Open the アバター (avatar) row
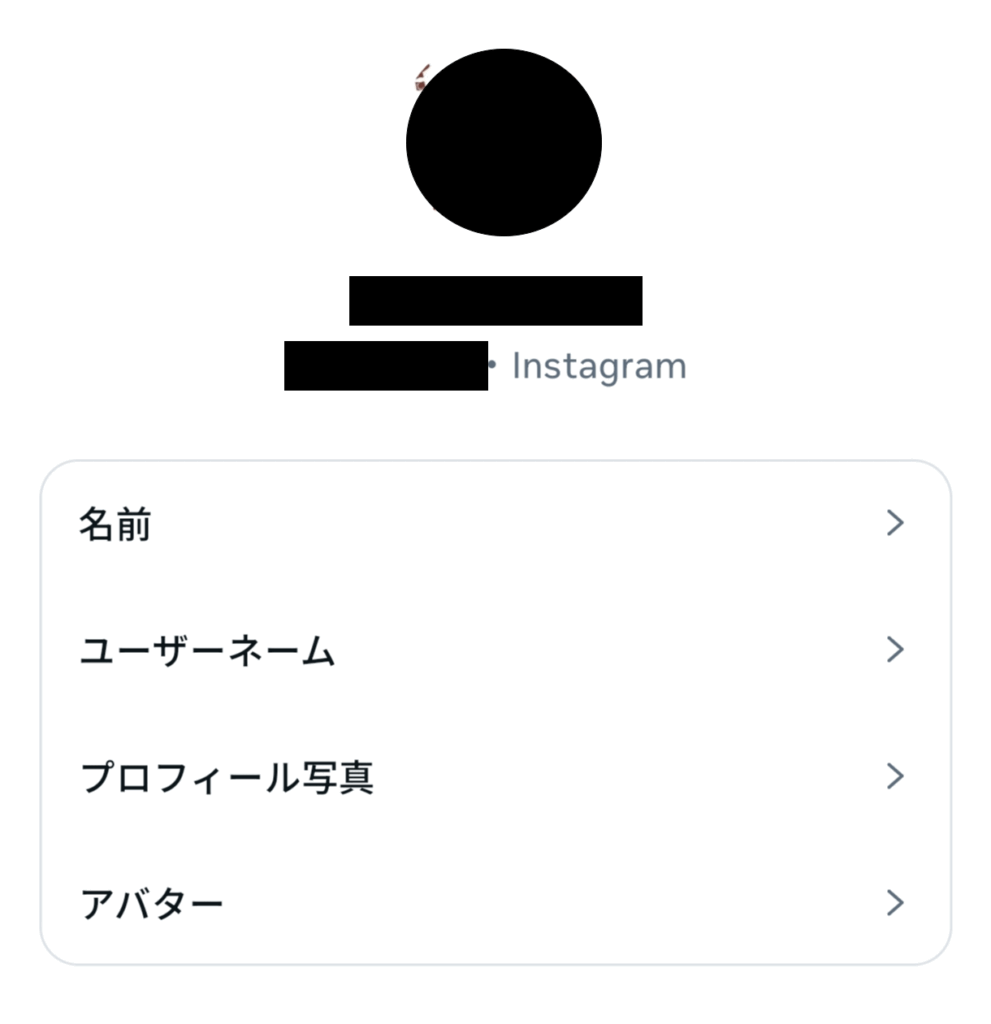This screenshot has width=991, height=1024. (495, 904)
